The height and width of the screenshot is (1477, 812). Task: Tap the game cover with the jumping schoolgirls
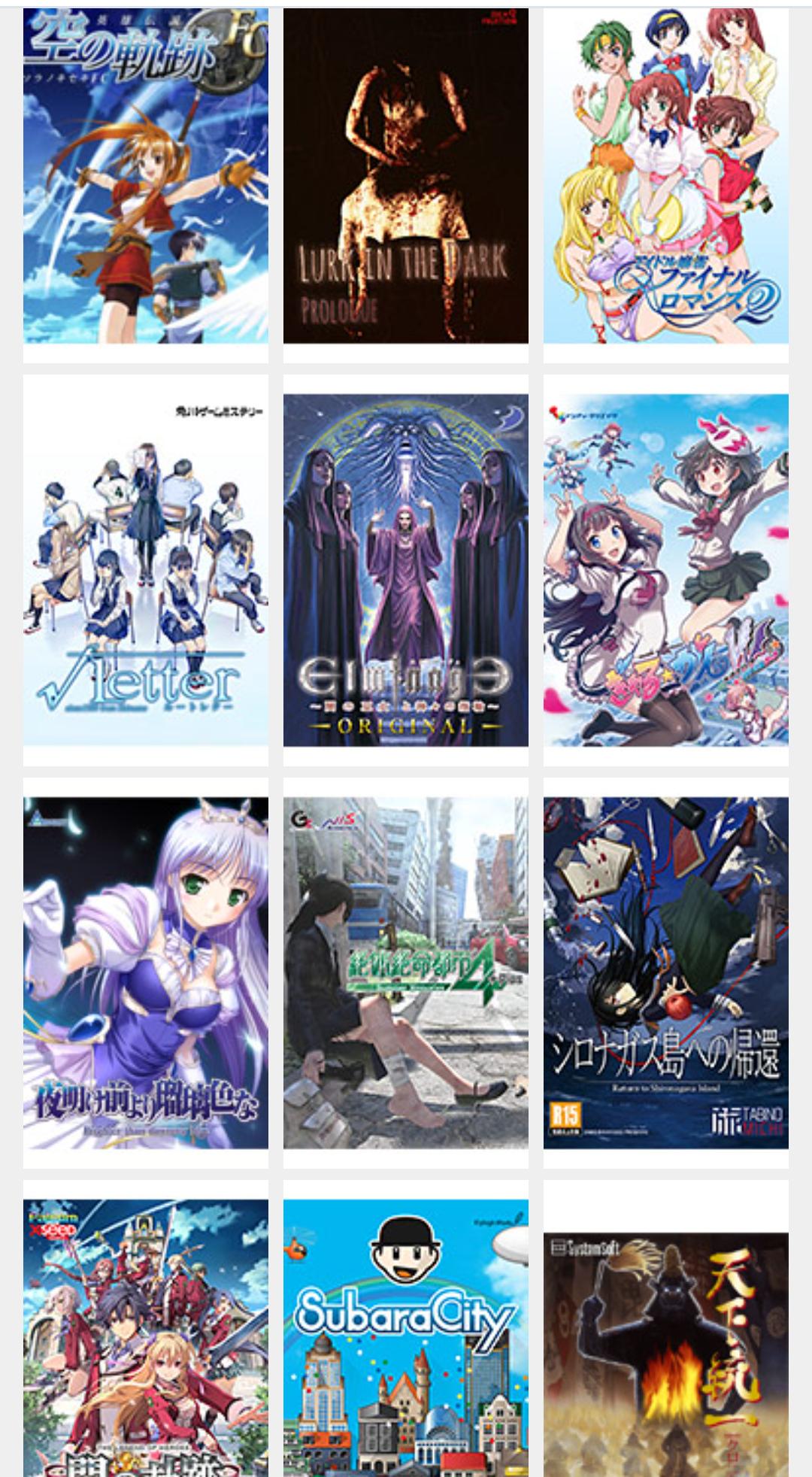(x=665, y=569)
